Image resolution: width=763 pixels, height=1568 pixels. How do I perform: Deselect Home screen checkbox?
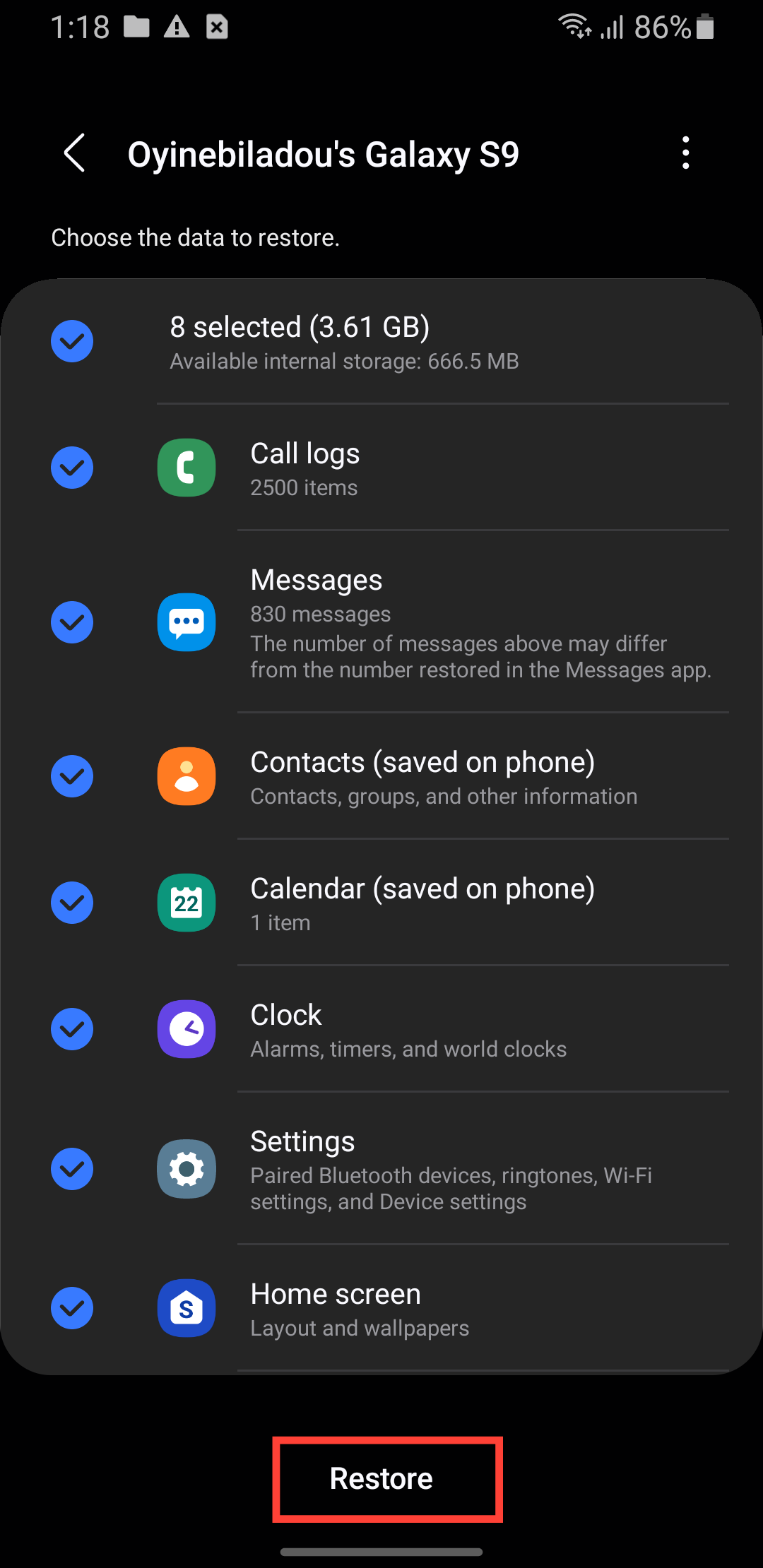click(72, 1308)
